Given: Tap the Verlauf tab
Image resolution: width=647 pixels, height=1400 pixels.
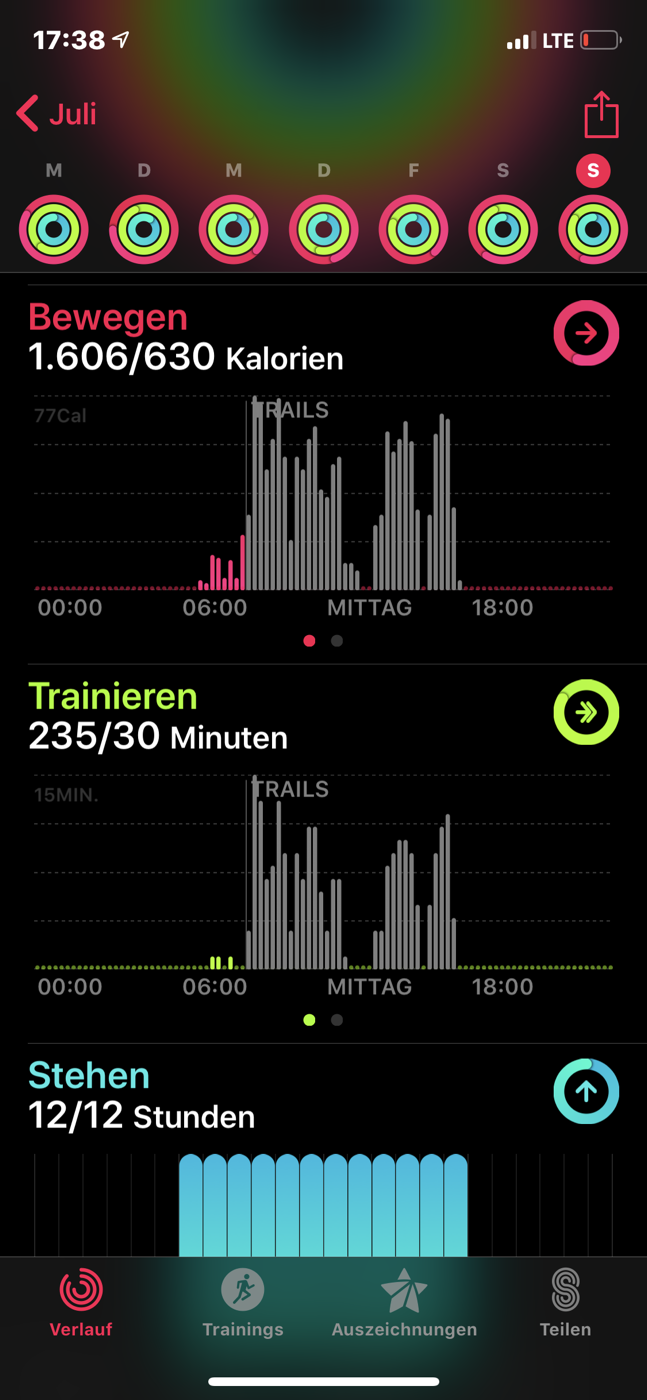Looking at the screenshot, I should [81, 1303].
